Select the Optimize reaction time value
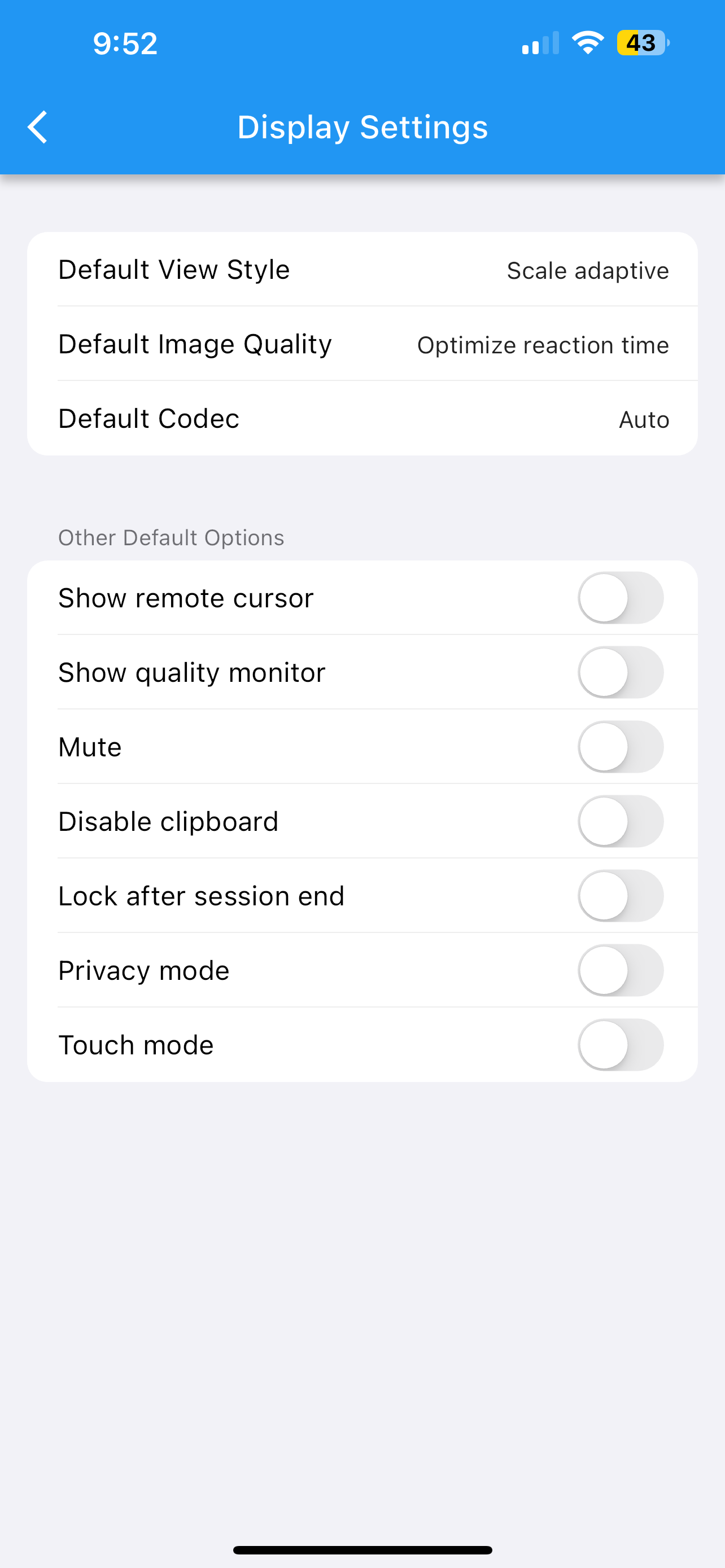This screenshot has height=1568, width=725. [543, 344]
